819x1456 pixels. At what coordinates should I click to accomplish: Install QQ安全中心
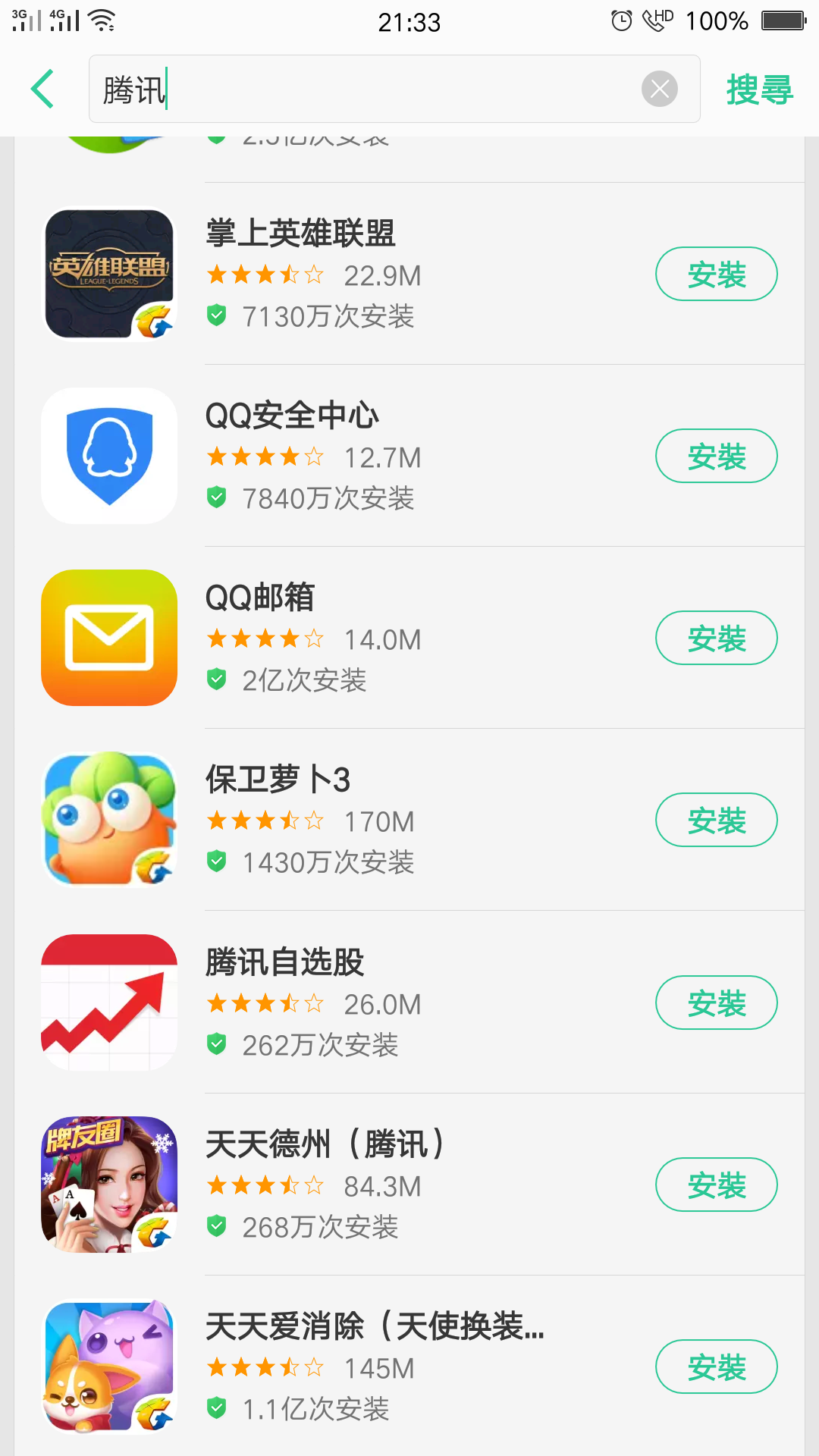pyautogui.click(x=716, y=456)
